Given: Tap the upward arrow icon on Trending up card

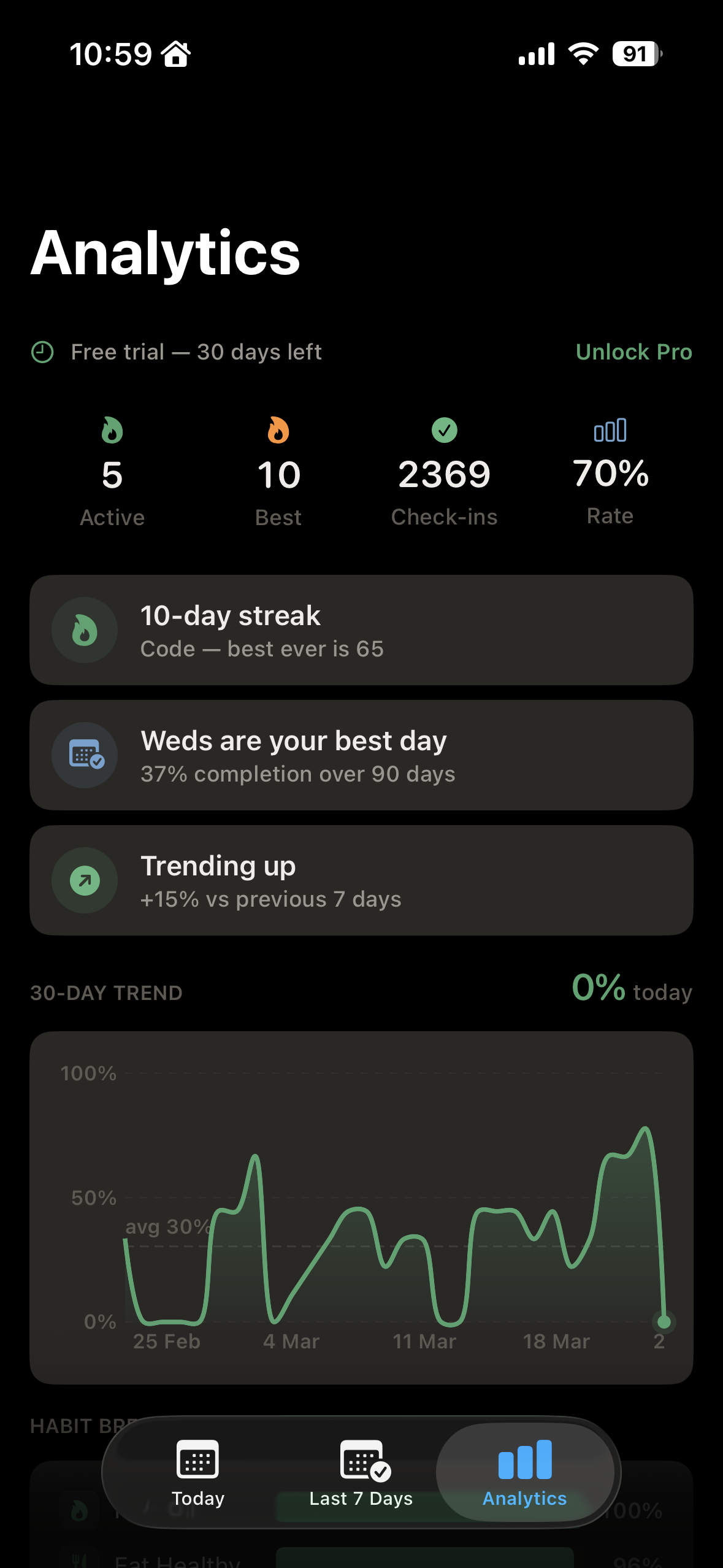Looking at the screenshot, I should 85,880.
